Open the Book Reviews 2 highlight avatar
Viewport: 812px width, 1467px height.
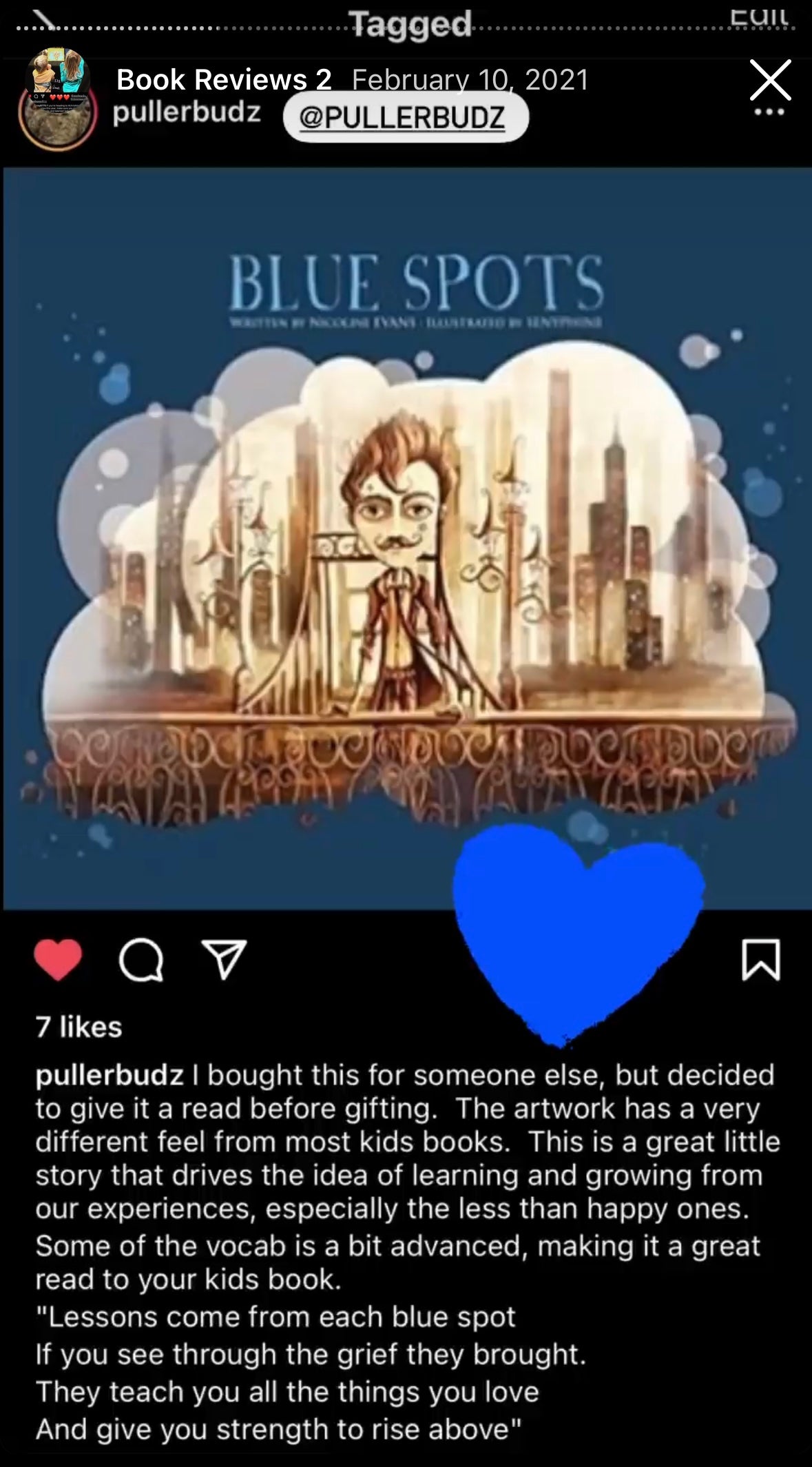[58, 100]
